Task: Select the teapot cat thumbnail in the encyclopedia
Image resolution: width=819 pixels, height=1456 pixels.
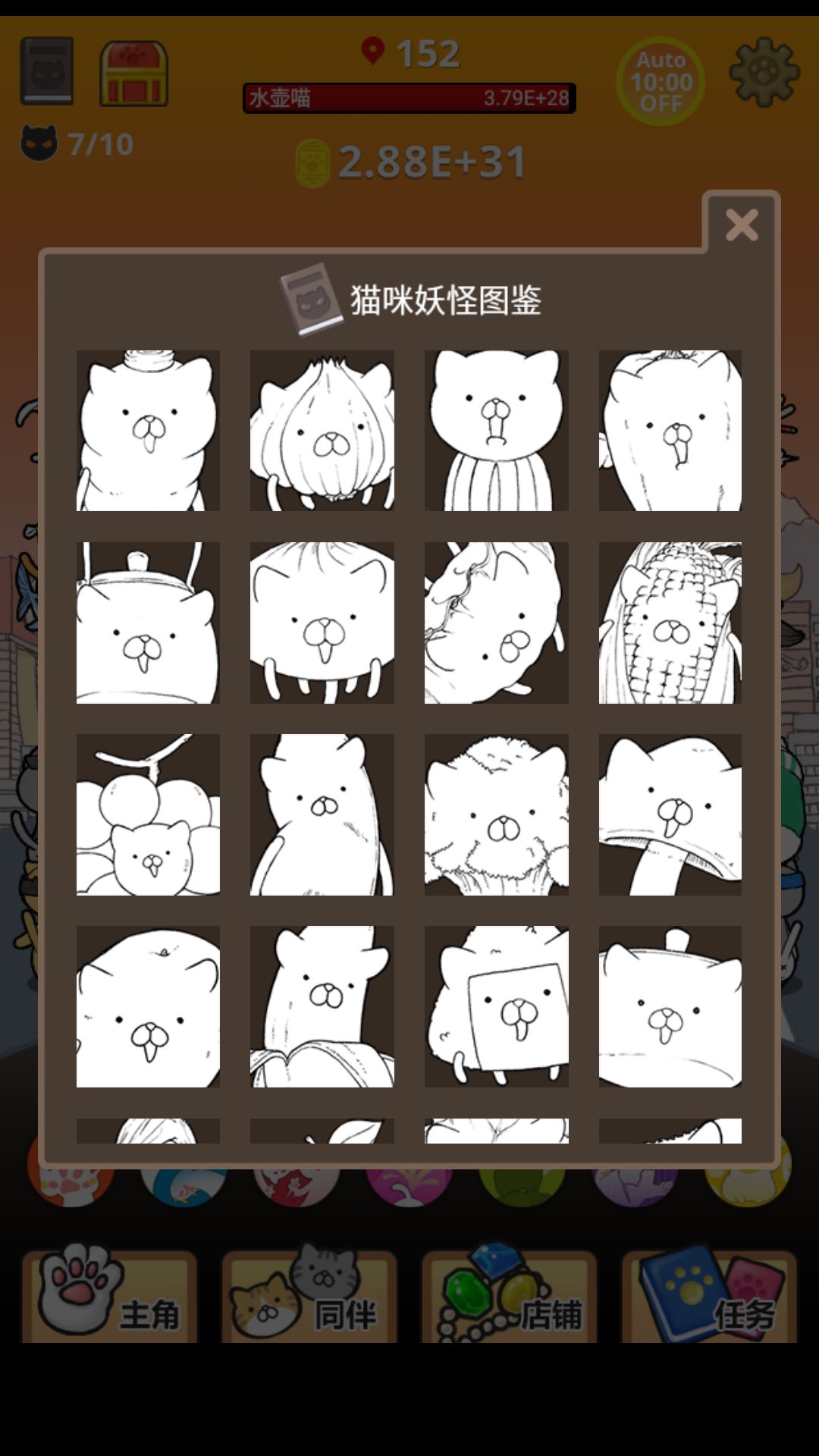Action: 146,623
